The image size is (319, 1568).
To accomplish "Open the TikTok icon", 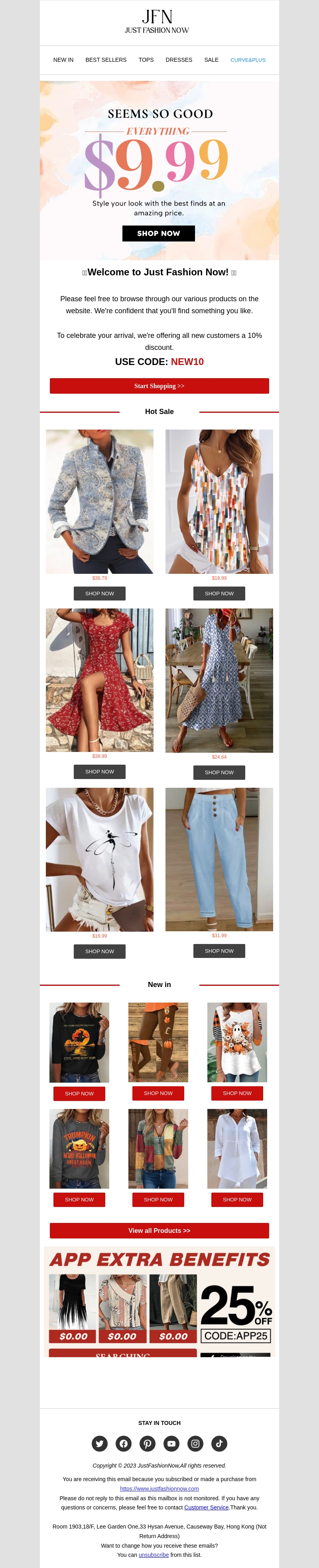I will 219,1443.
